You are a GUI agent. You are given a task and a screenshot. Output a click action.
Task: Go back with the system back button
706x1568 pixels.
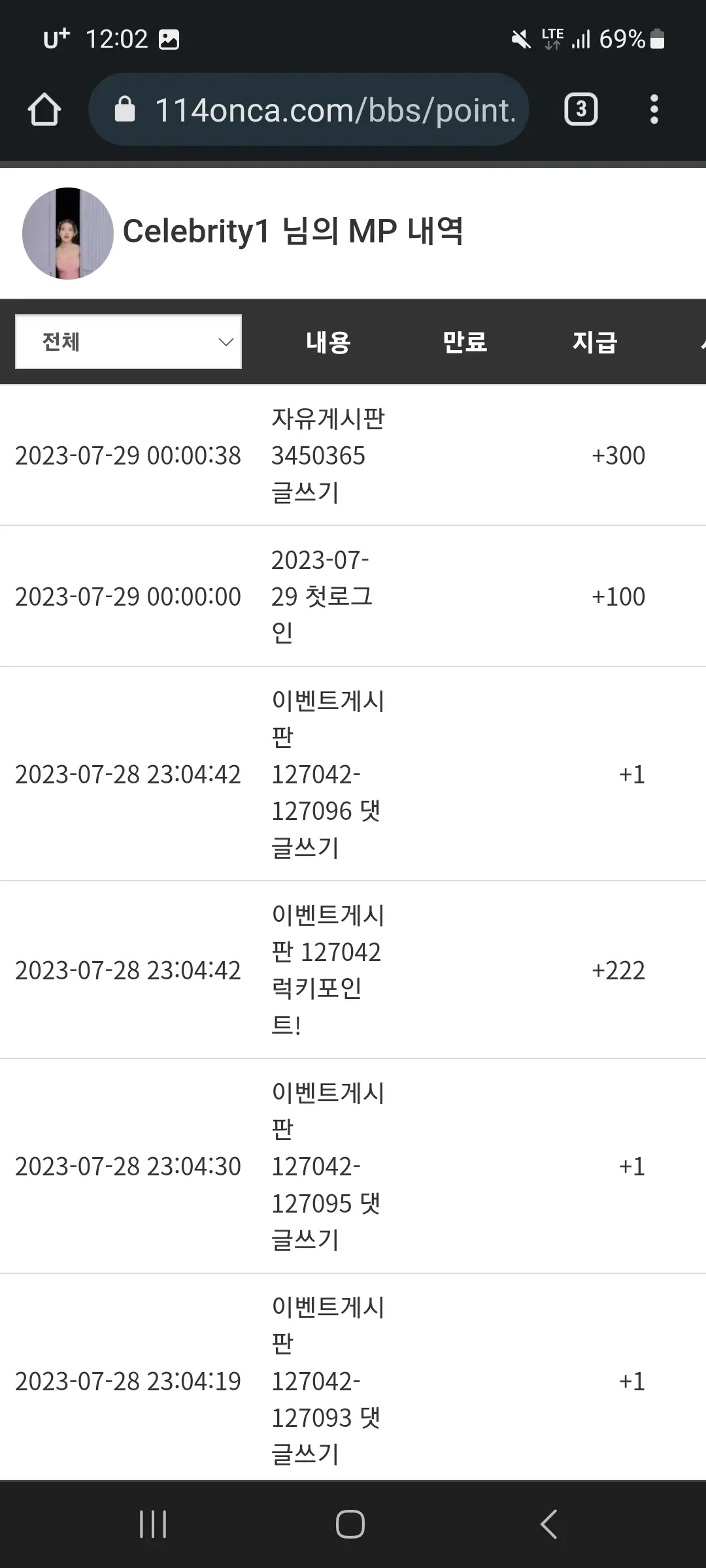[549, 1524]
